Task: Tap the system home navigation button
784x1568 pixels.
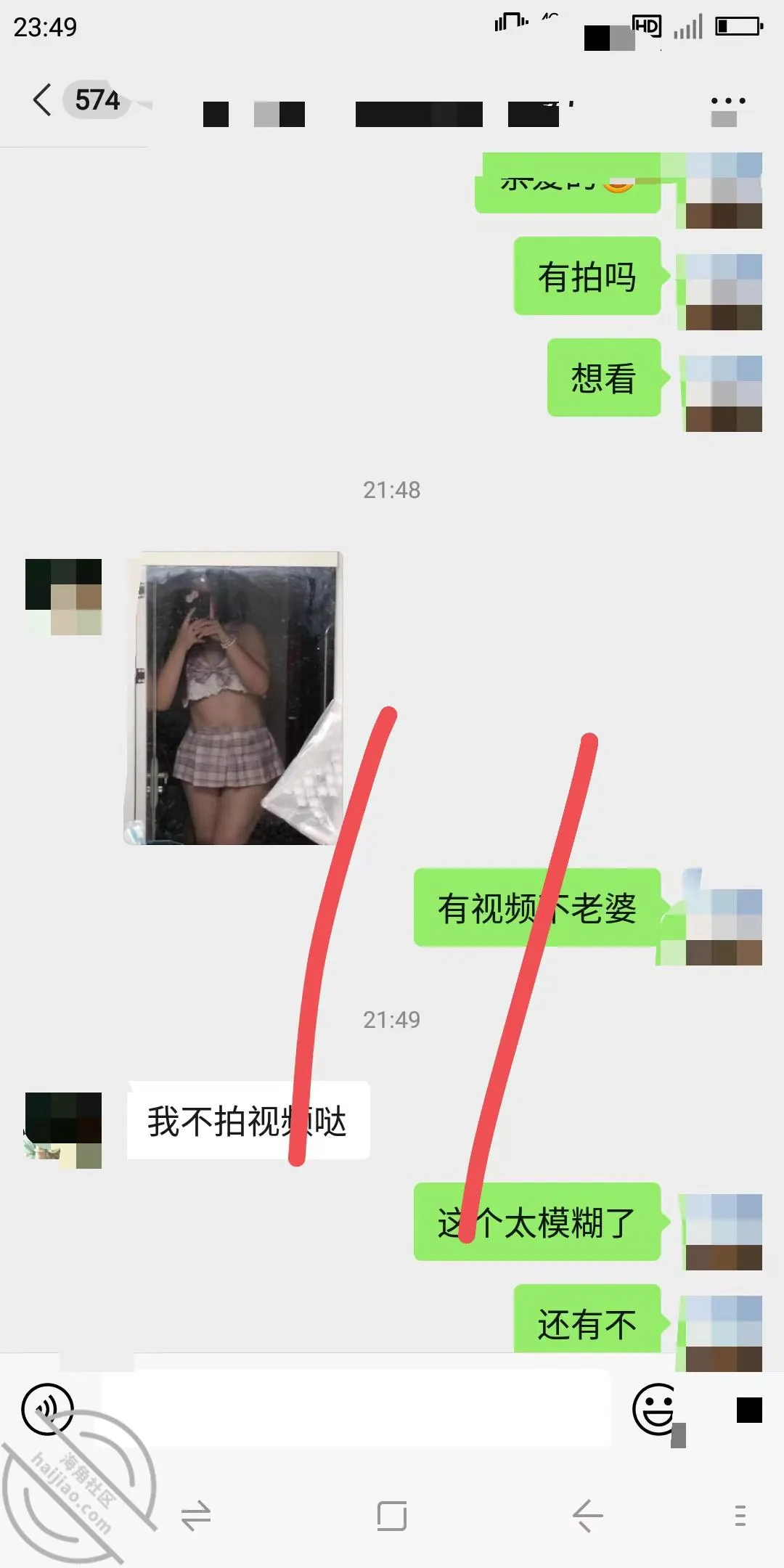Action: click(x=392, y=1516)
